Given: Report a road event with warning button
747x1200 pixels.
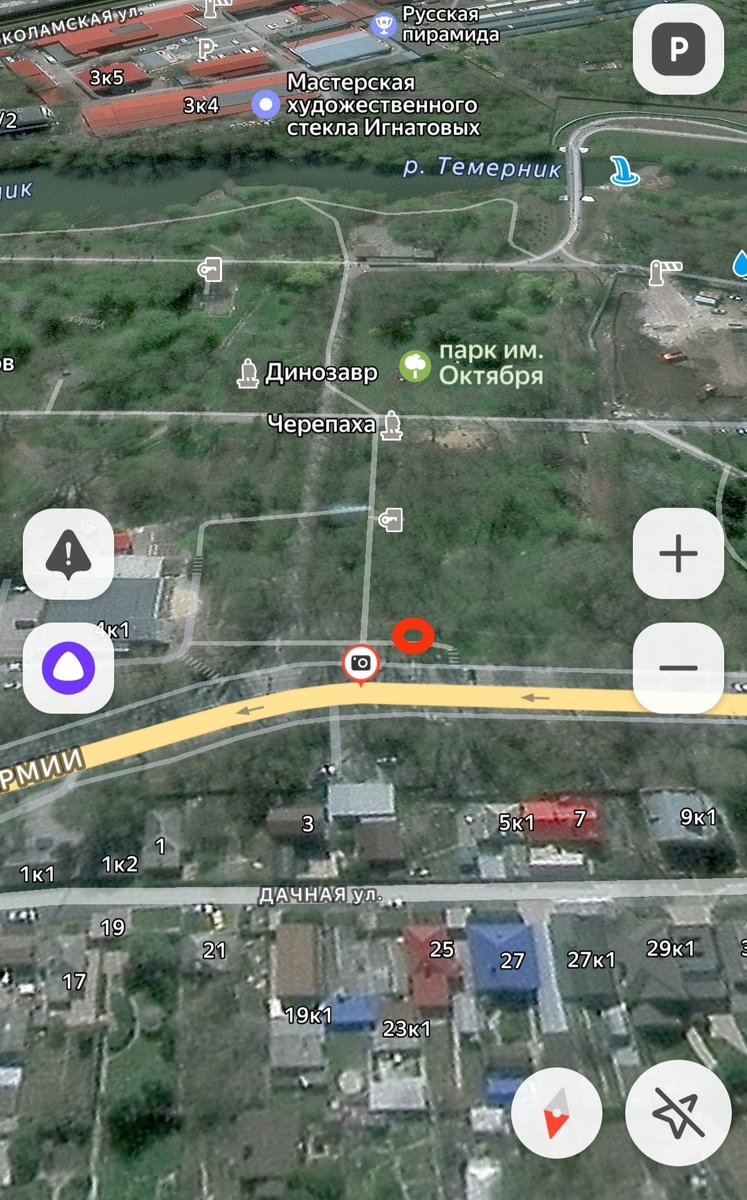Looking at the screenshot, I should coord(68,554).
